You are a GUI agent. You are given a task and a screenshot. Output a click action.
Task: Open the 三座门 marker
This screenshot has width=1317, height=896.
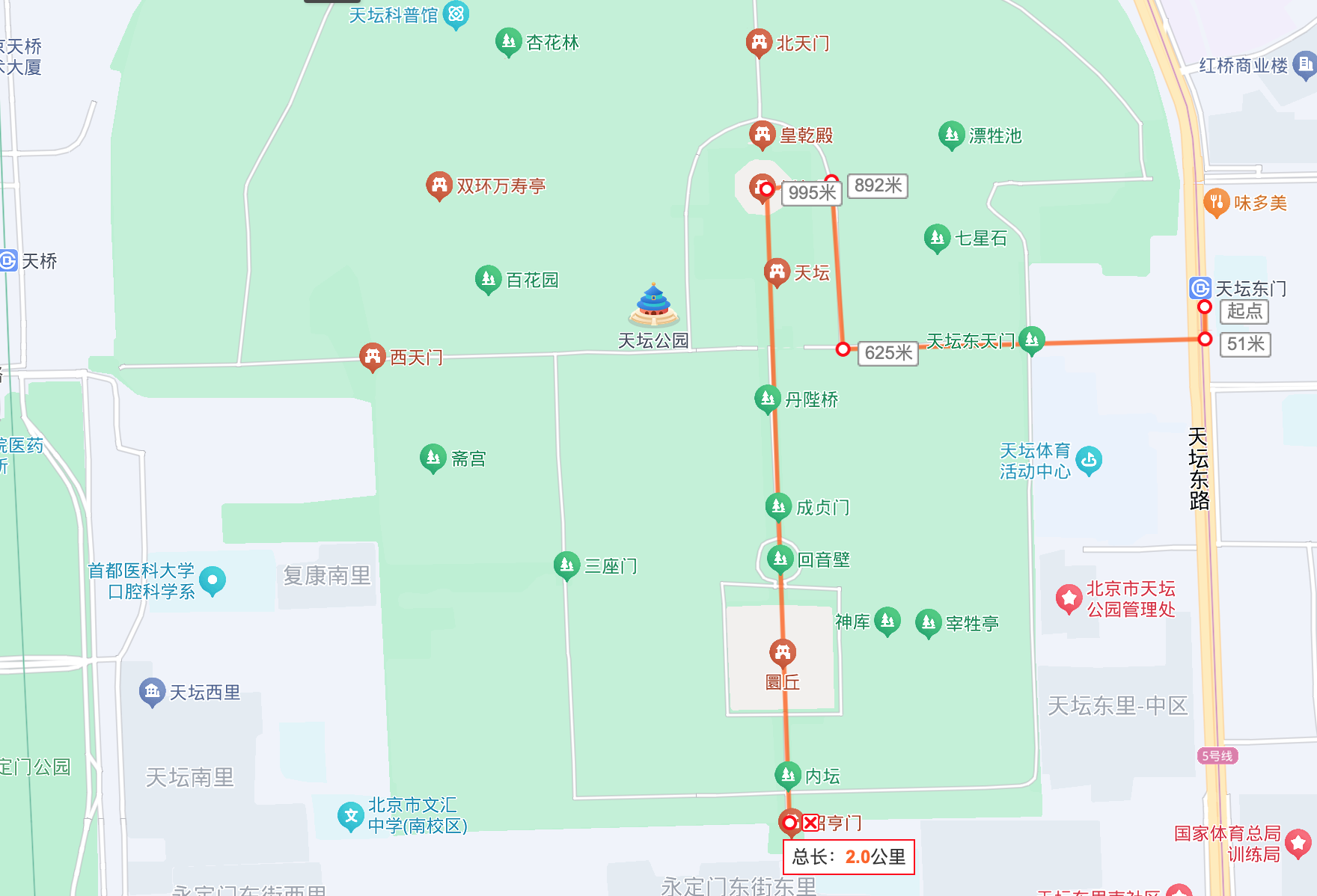point(566,565)
